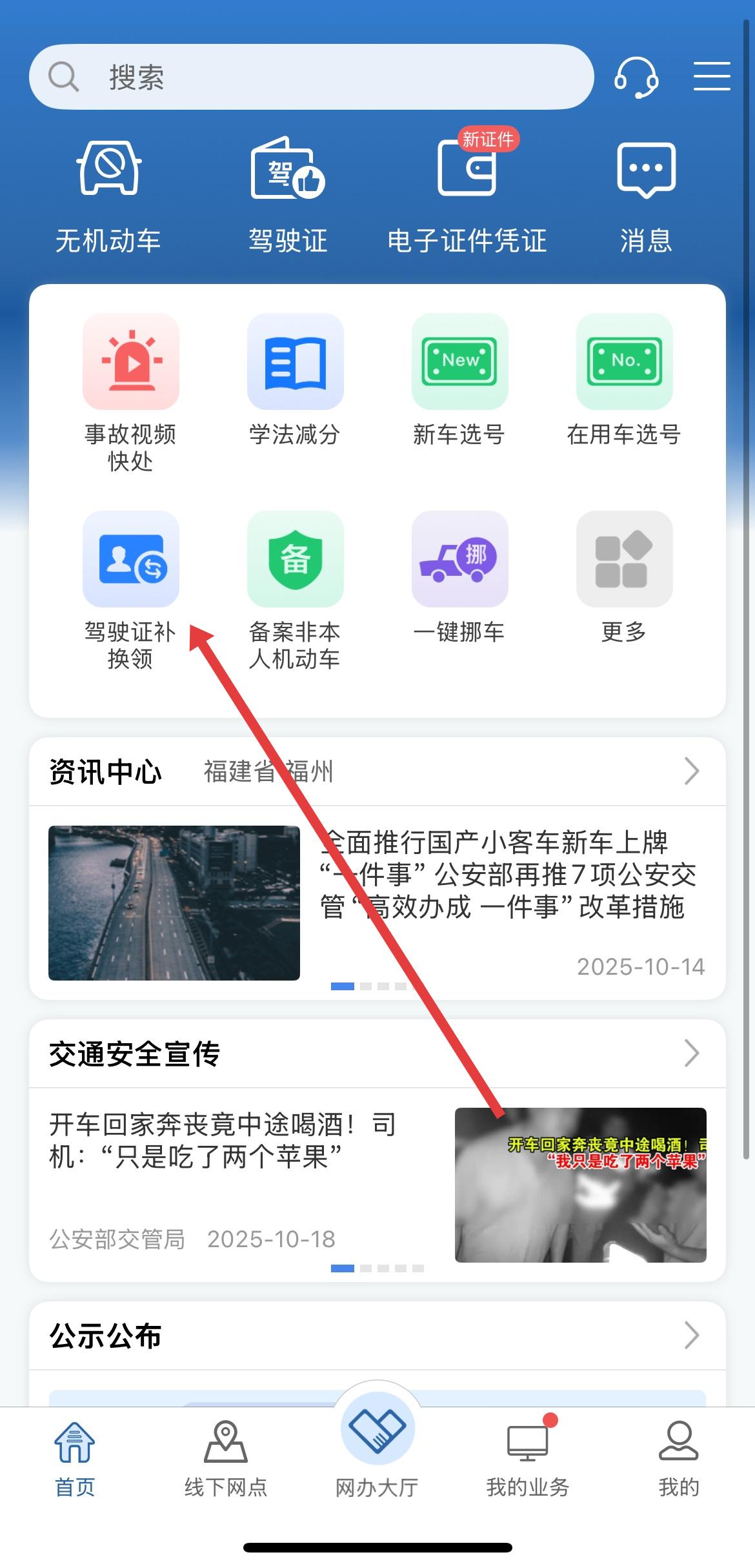This screenshot has height=1568, width=755.
Task: Tap the 搜索 search box
Action: point(310,77)
